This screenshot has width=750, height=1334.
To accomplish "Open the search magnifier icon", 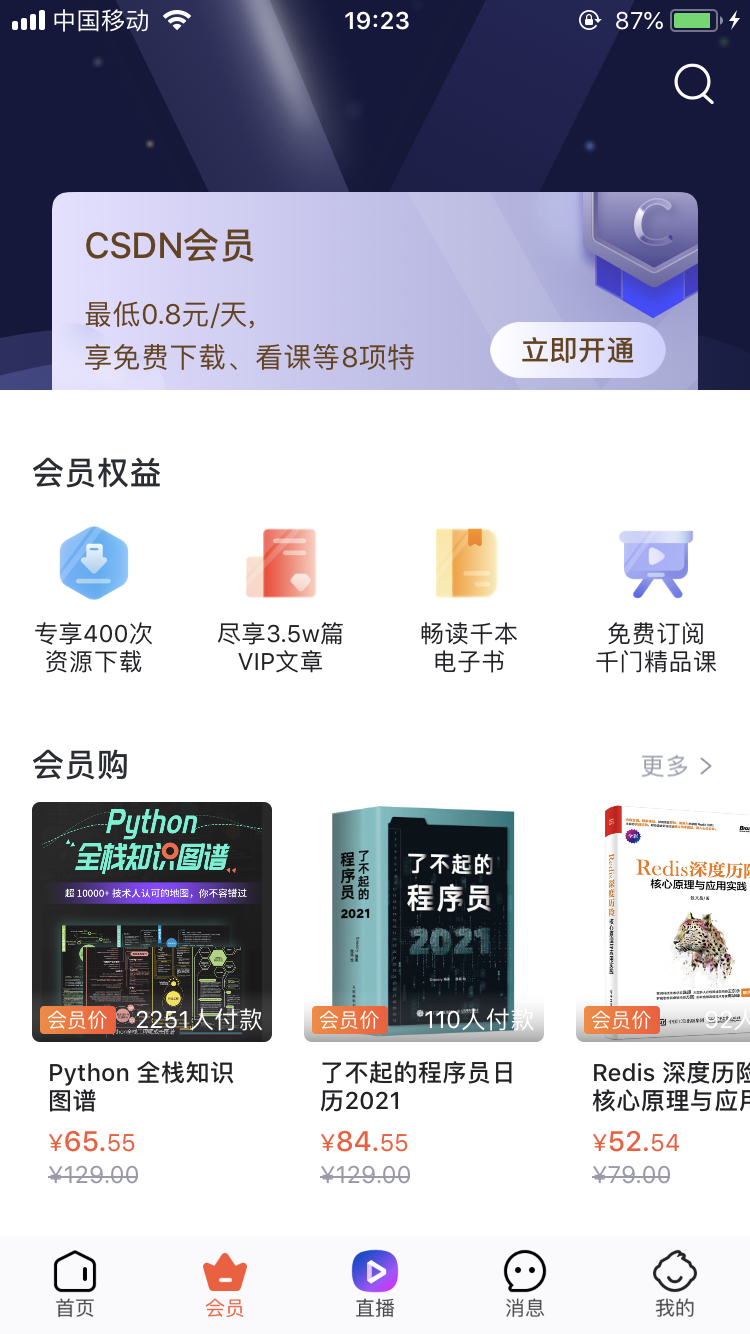I will click(x=693, y=84).
